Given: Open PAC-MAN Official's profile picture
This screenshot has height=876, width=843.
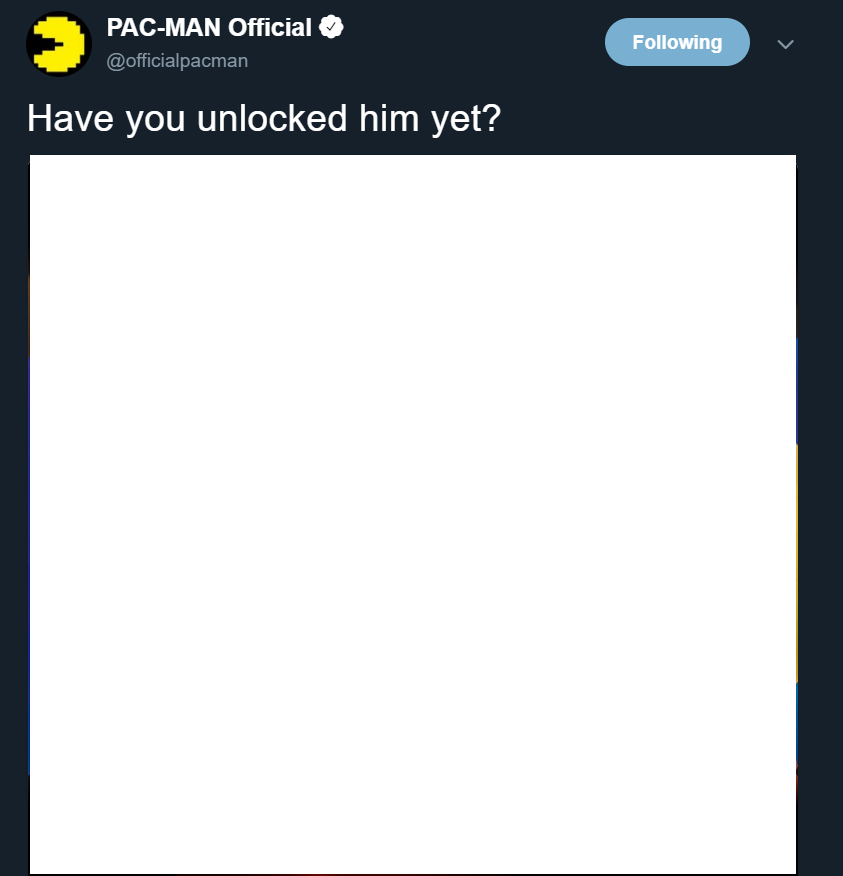Looking at the screenshot, I should (59, 44).
